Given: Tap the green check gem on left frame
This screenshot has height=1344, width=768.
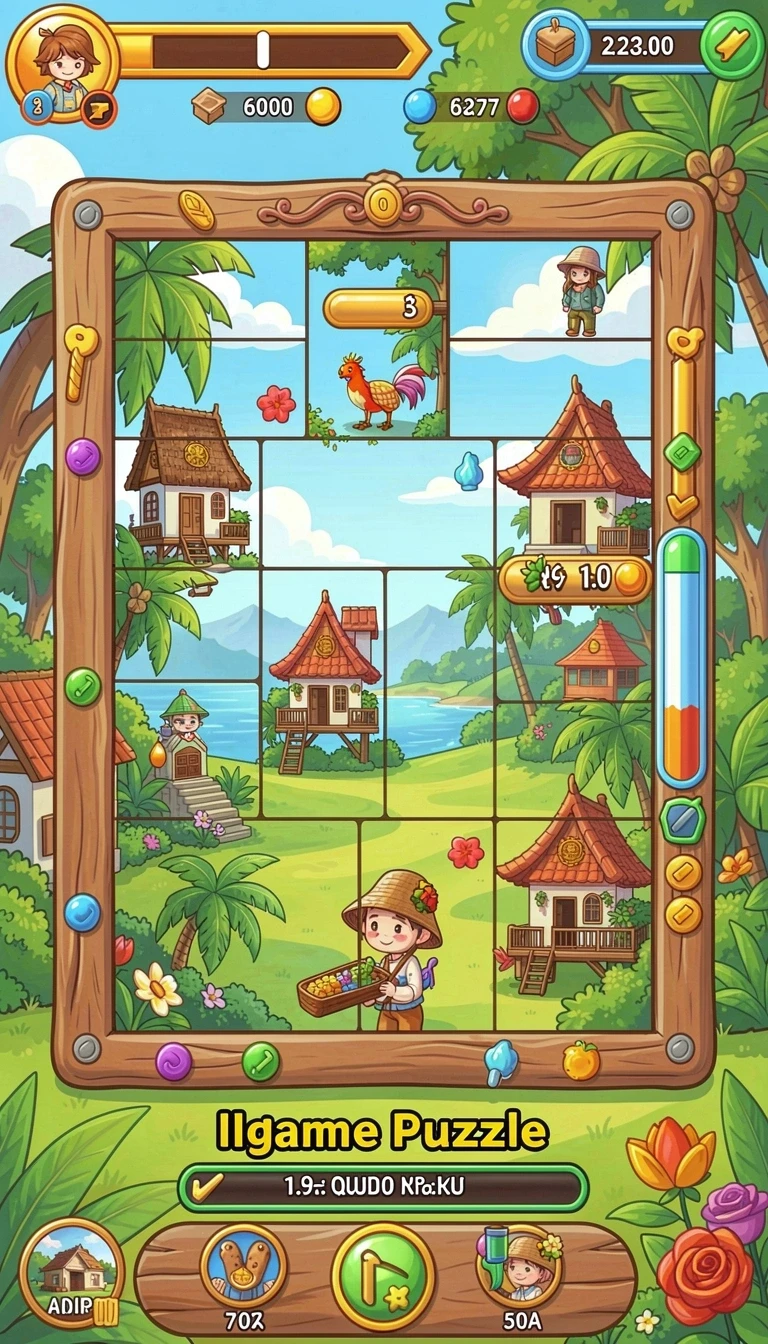Looking at the screenshot, I should click(x=82, y=687).
